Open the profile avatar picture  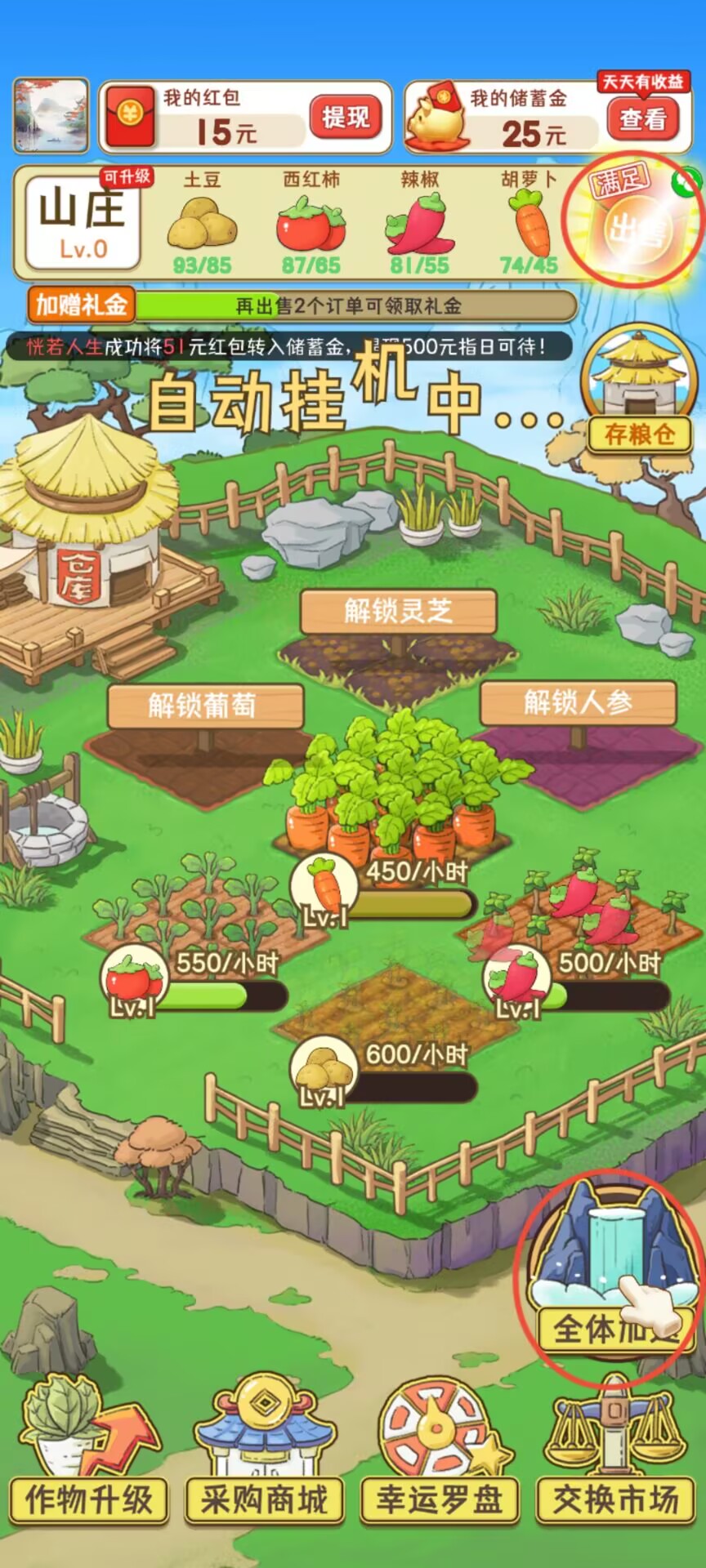click(51, 115)
